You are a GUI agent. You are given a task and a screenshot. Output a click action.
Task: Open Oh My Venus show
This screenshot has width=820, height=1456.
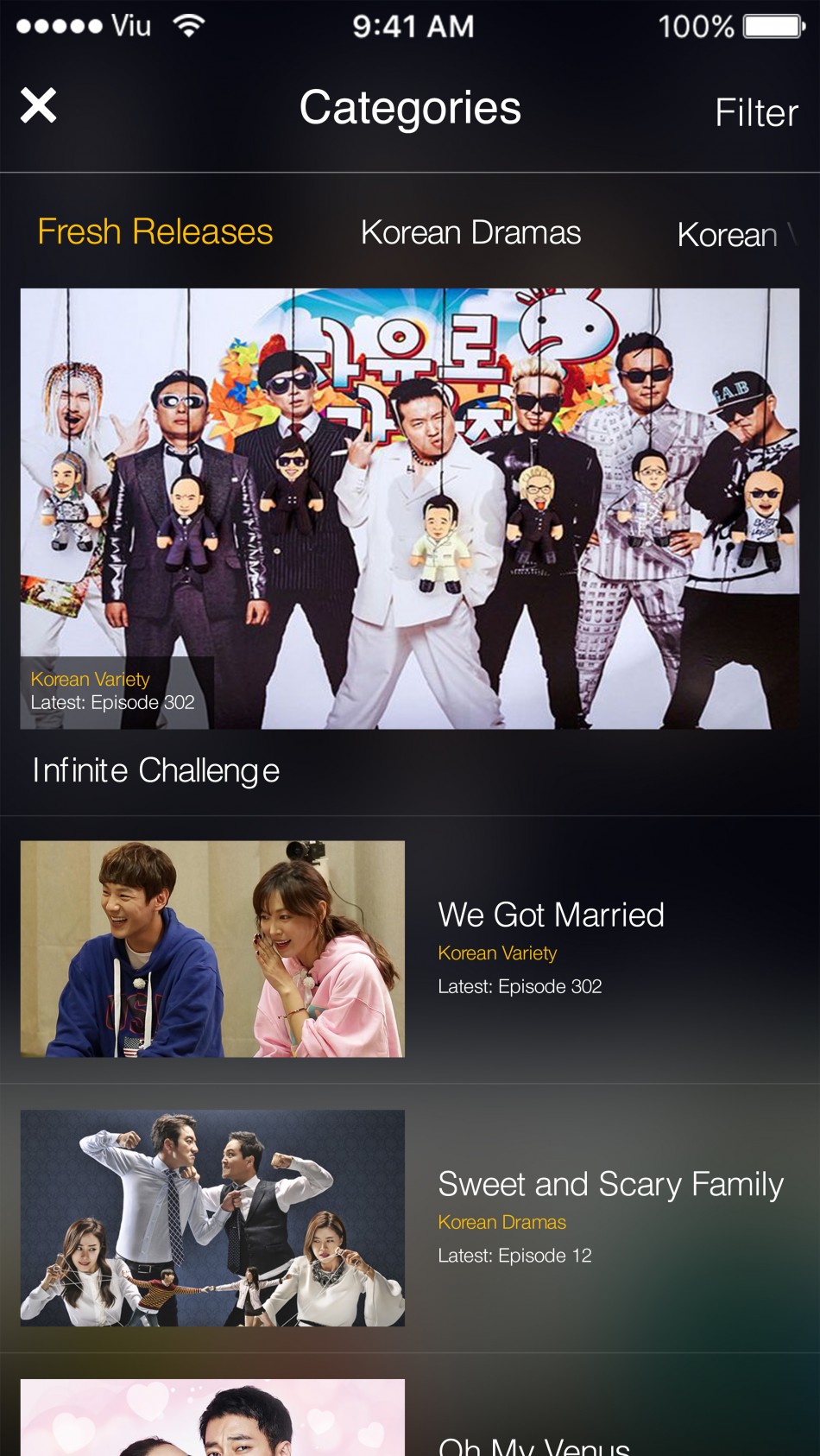(410, 1406)
